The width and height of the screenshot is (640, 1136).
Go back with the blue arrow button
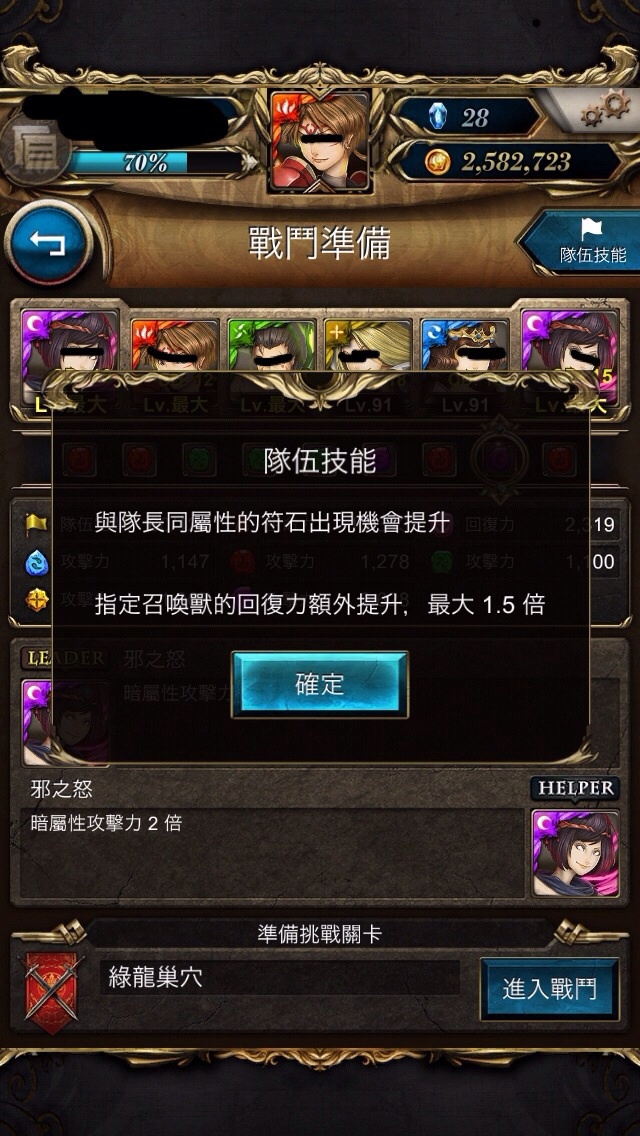(x=49, y=244)
